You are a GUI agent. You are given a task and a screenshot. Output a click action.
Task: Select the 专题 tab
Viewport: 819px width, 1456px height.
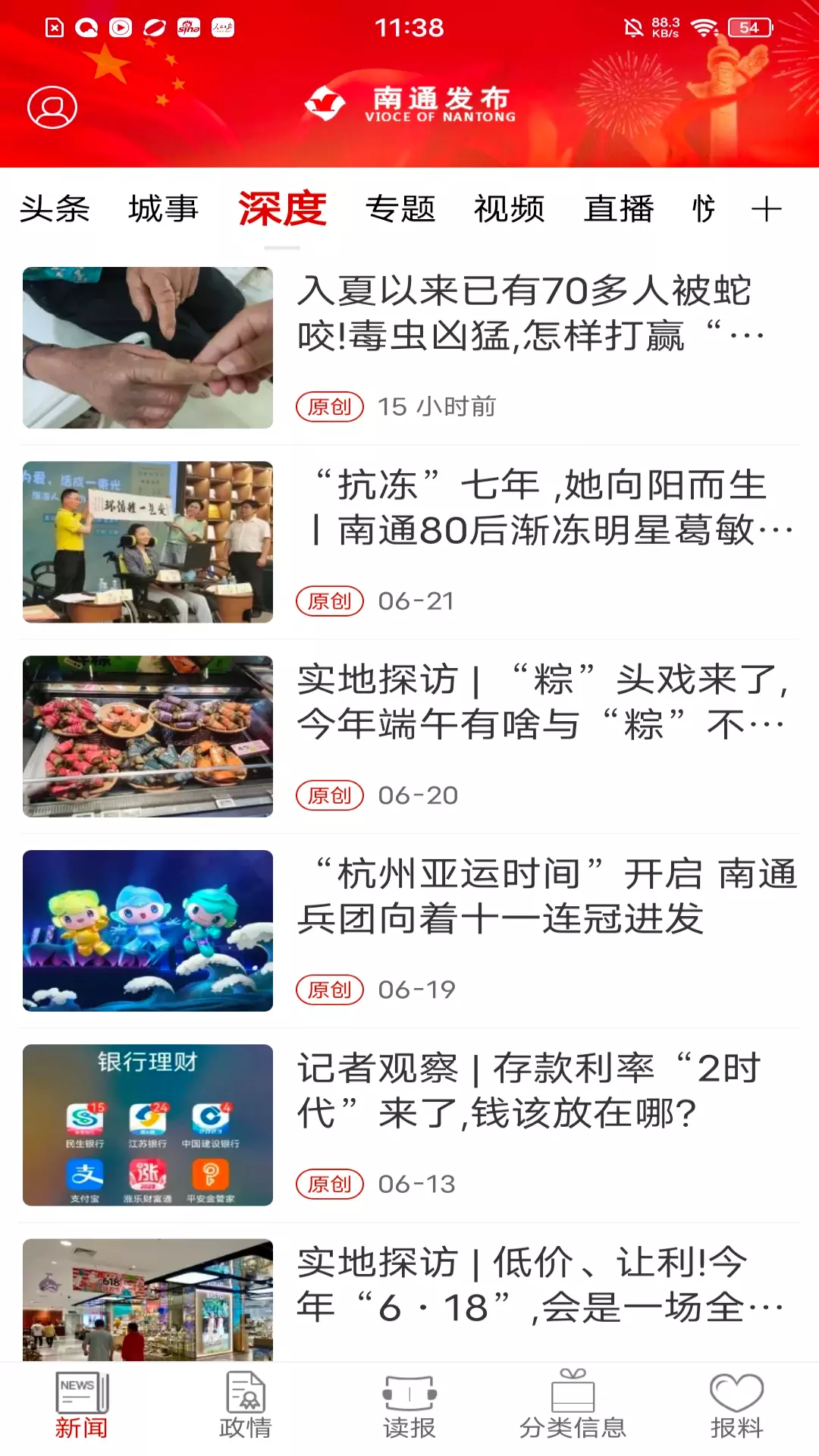[400, 209]
